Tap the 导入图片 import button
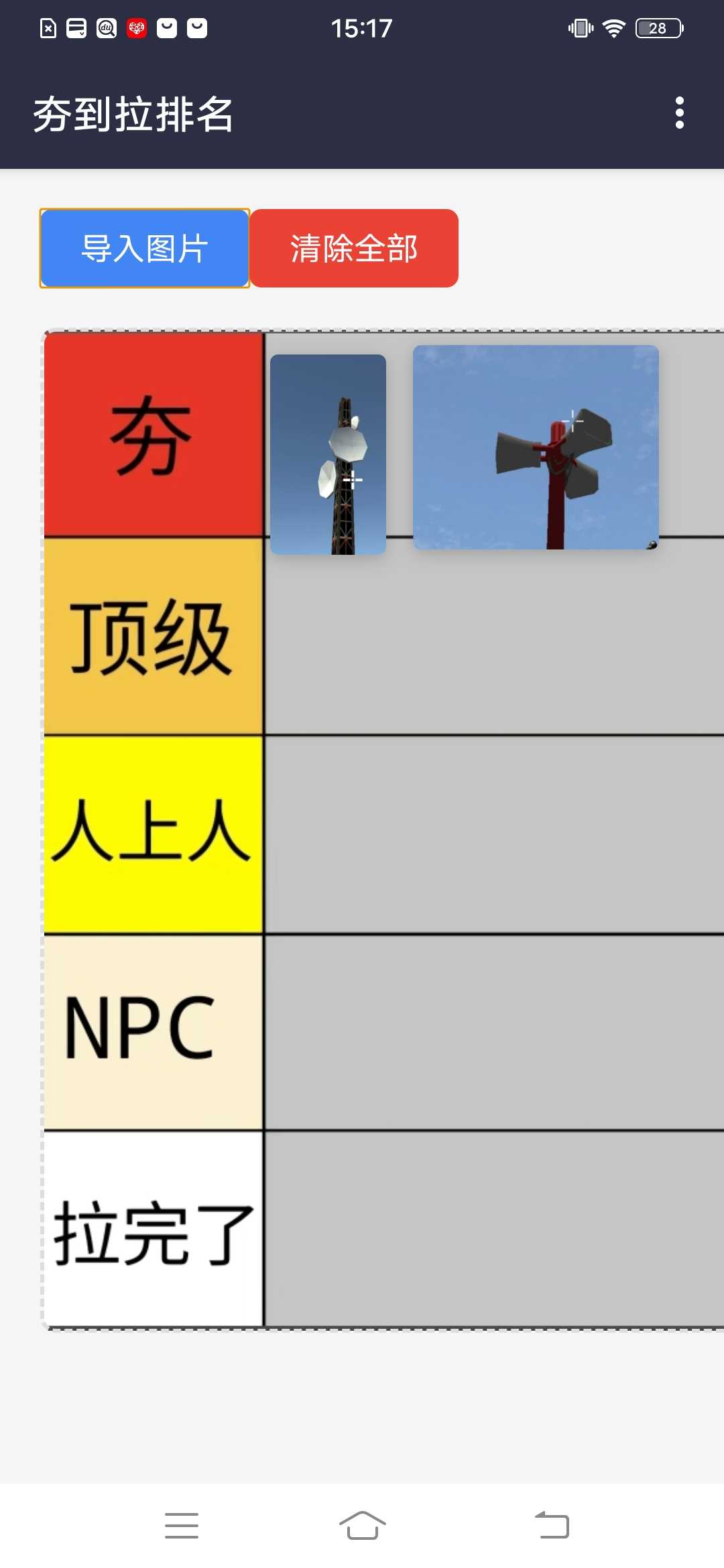Screen dimensions: 724x1568 (x=145, y=249)
